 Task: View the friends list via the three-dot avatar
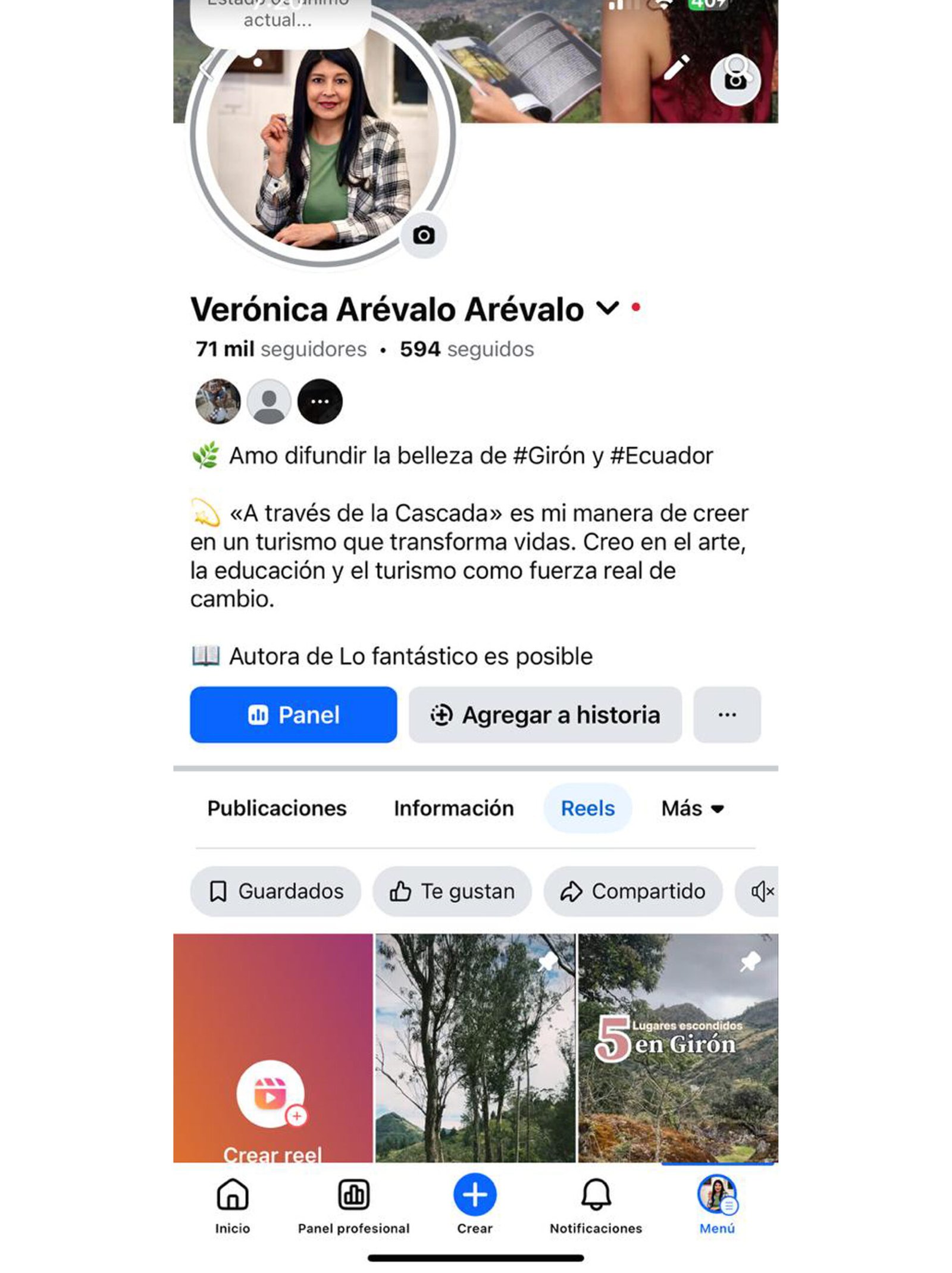pyautogui.click(x=320, y=402)
